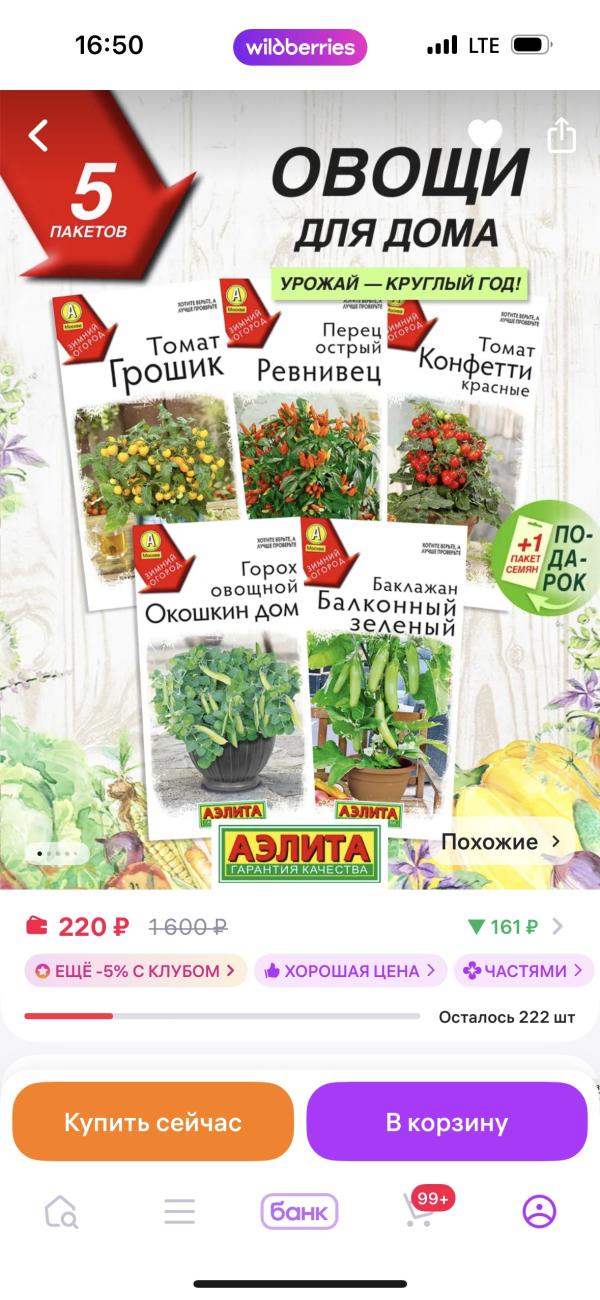This screenshot has height=1300, width=600.
Task: Open the ХОРОШАЯ ЦЕНА chip
Action: tap(350, 971)
